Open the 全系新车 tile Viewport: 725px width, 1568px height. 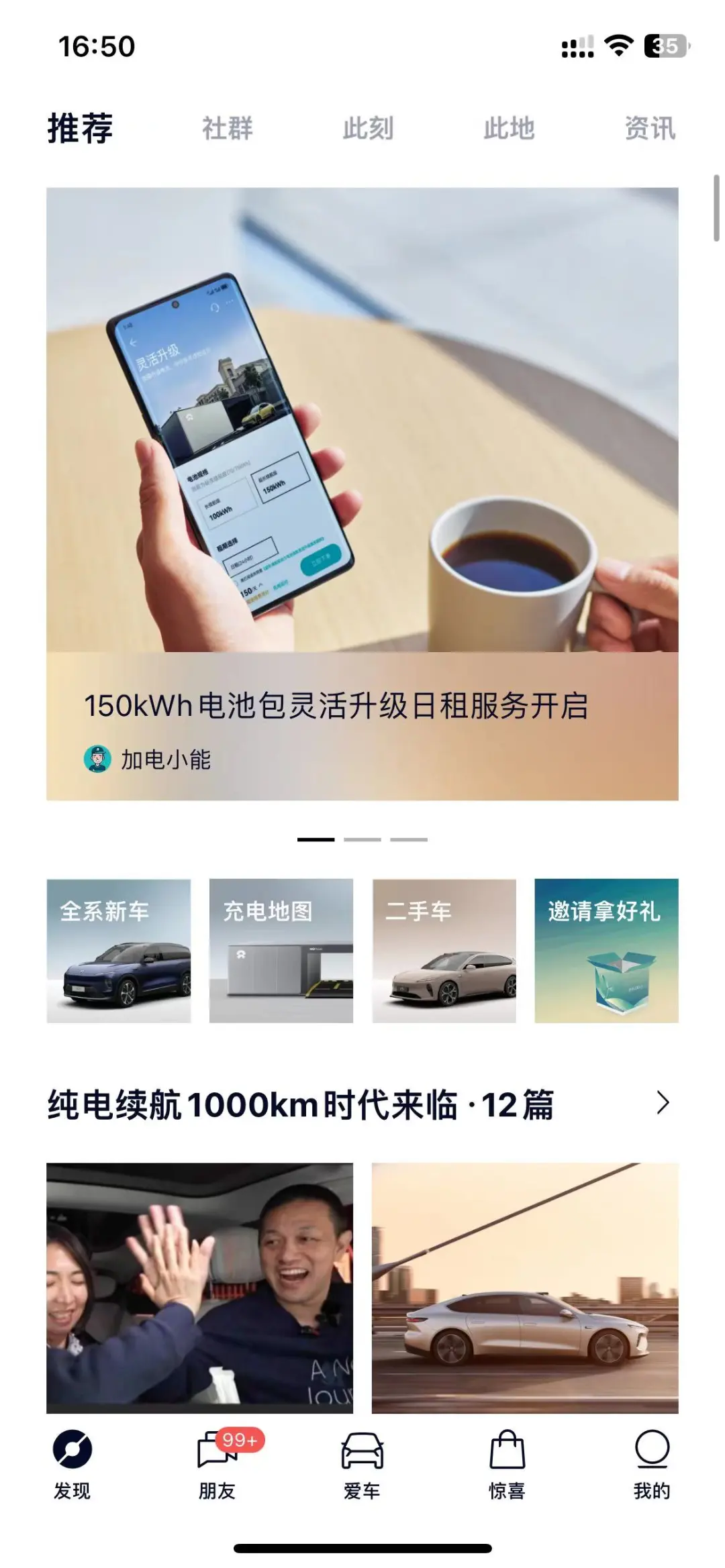[x=119, y=950]
